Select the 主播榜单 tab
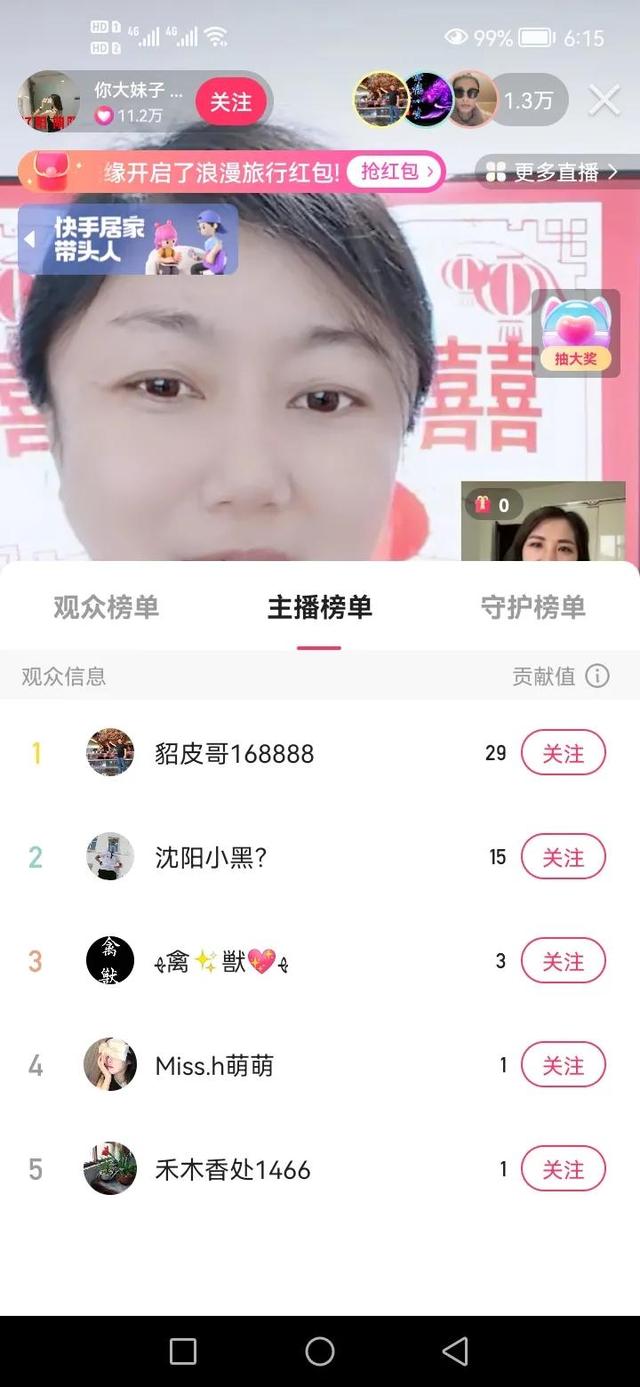 tap(319, 607)
